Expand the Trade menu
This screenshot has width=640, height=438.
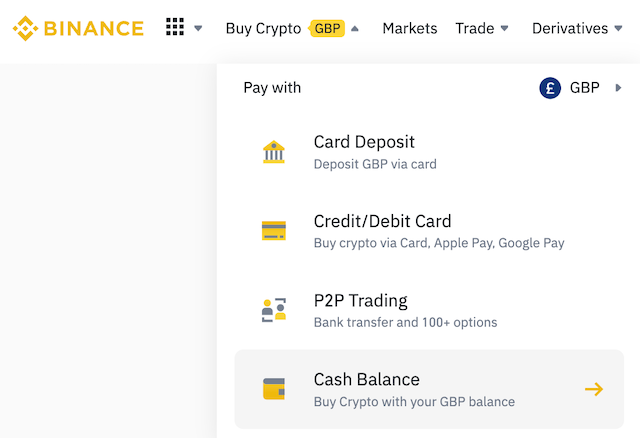(x=482, y=28)
